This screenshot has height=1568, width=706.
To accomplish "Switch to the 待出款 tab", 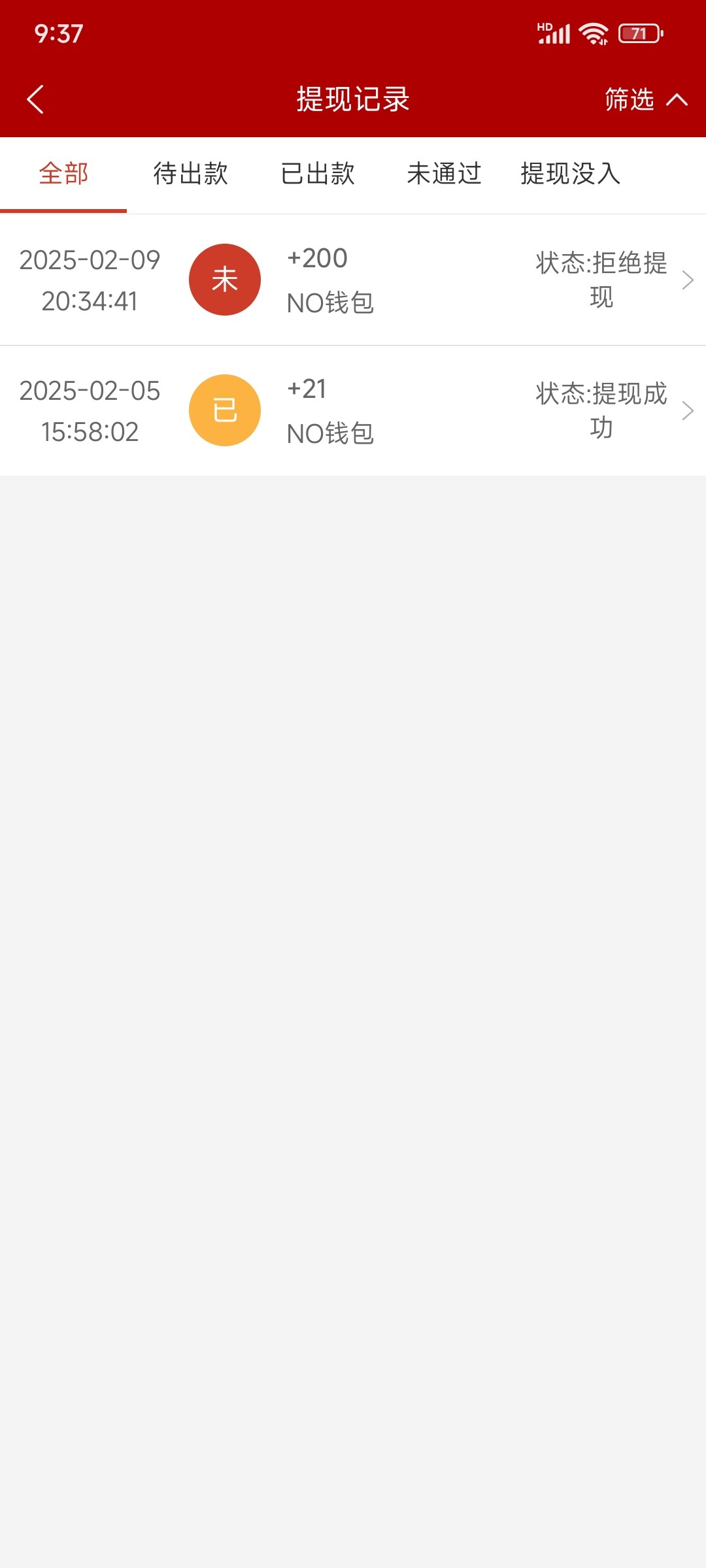I will pos(190,174).
